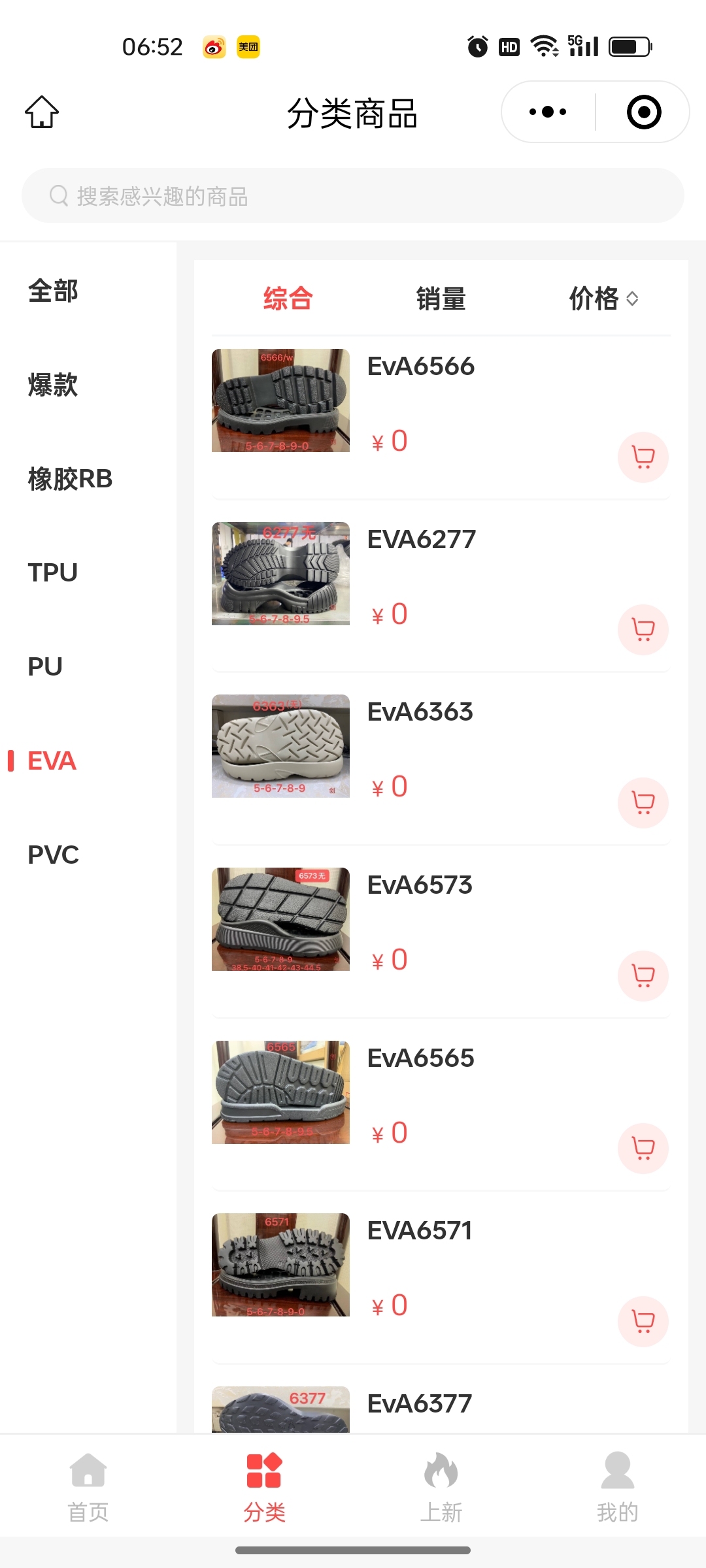This screenshot has height=1568, width=706.
Task: Focus the product search box
Action: (x=353, y=196)
